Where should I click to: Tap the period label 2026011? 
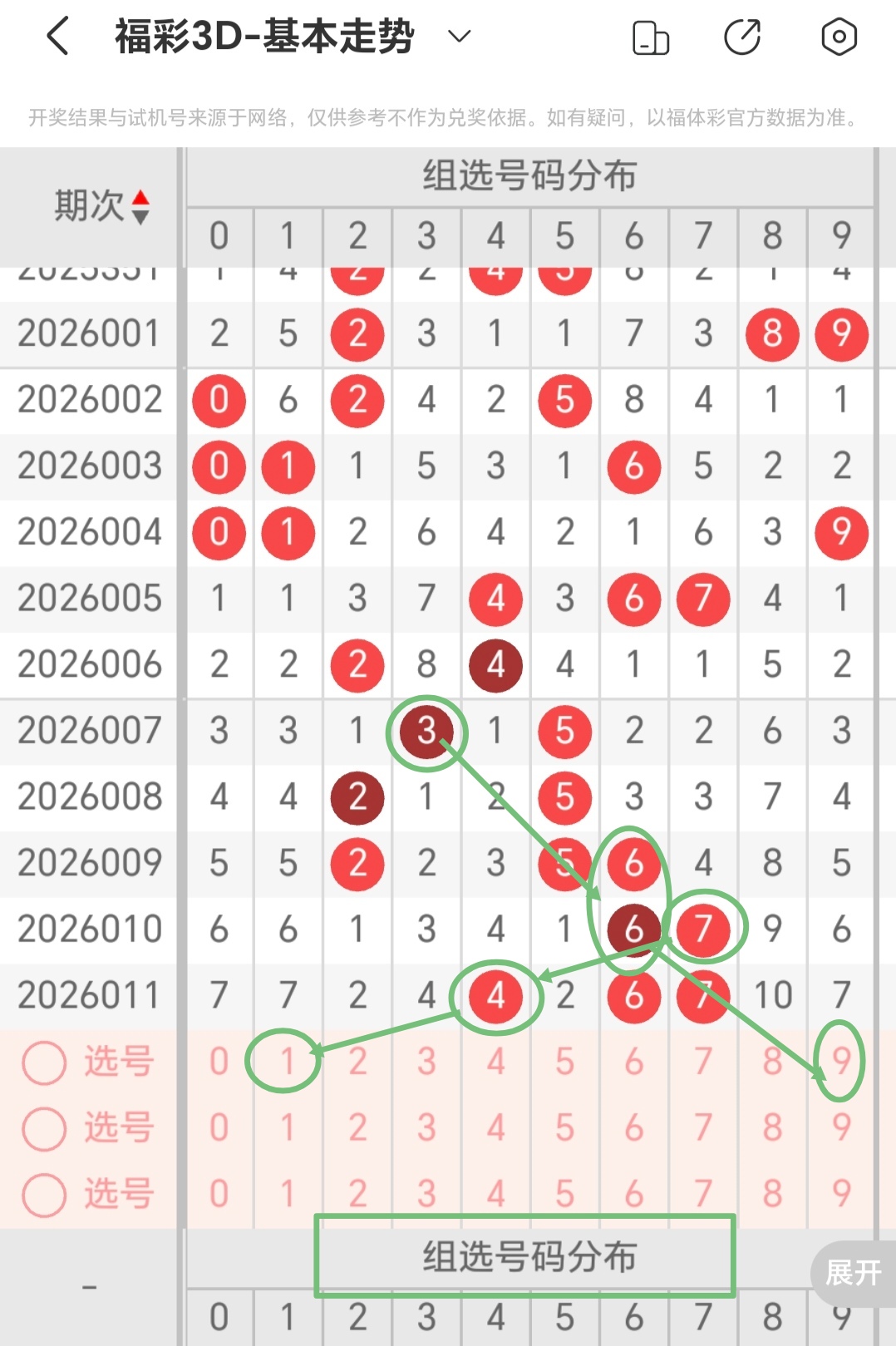click(x=89, y=994)
